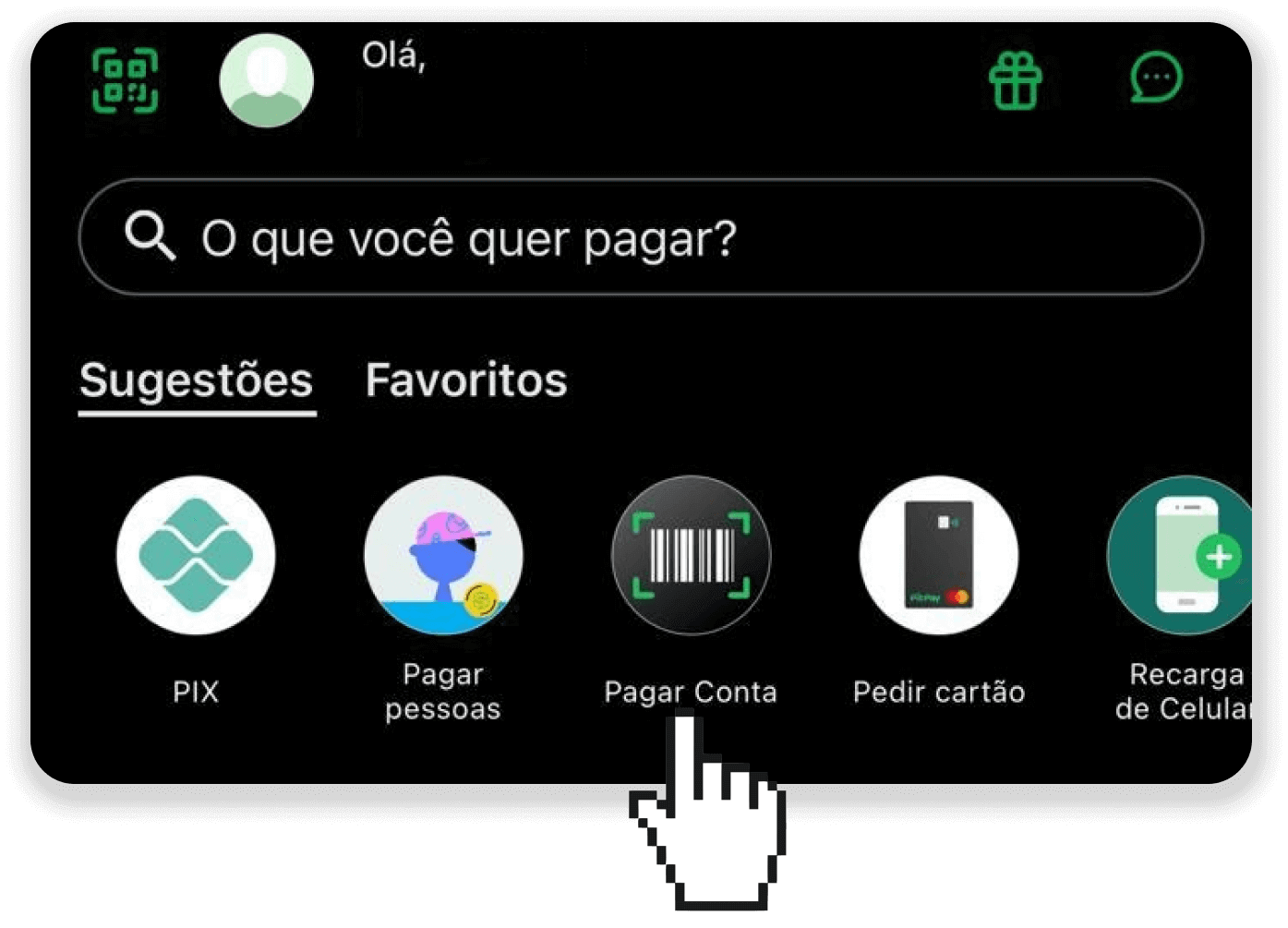Screen dimensions: 1288x928
Task: Select Recarga de Celular
Action: point(1184,556)
